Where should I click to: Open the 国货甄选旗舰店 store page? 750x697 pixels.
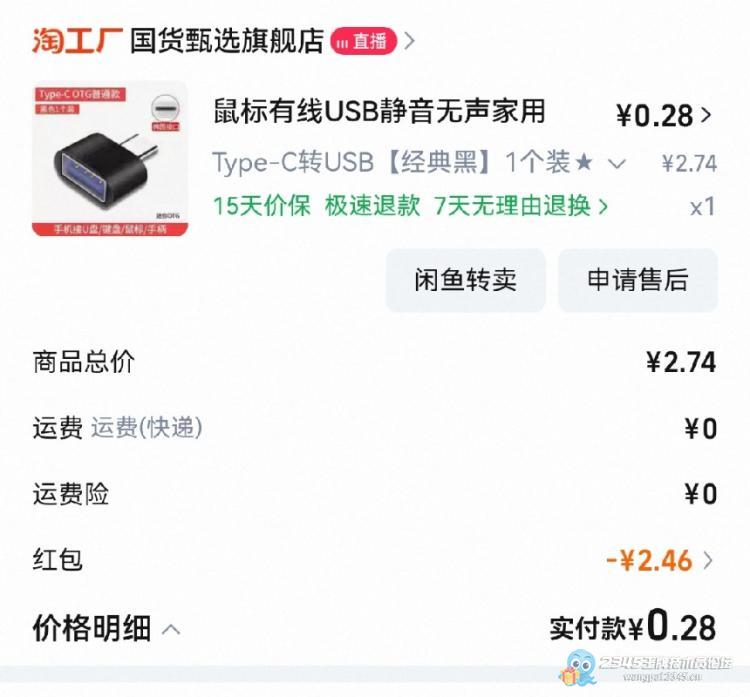[x=227, y=41]
